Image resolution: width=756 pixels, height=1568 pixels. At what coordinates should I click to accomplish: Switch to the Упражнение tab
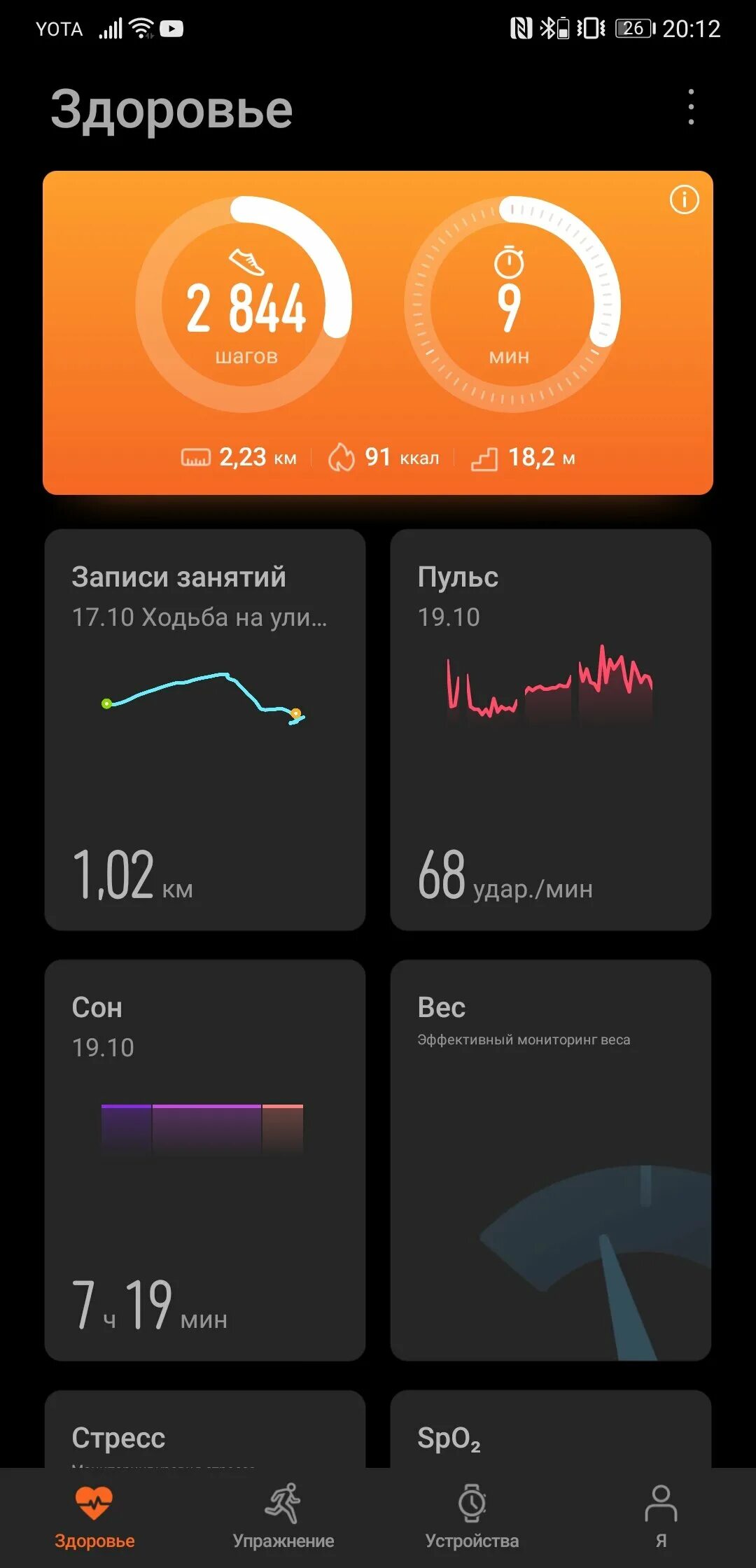click(x=283, y=1517)
